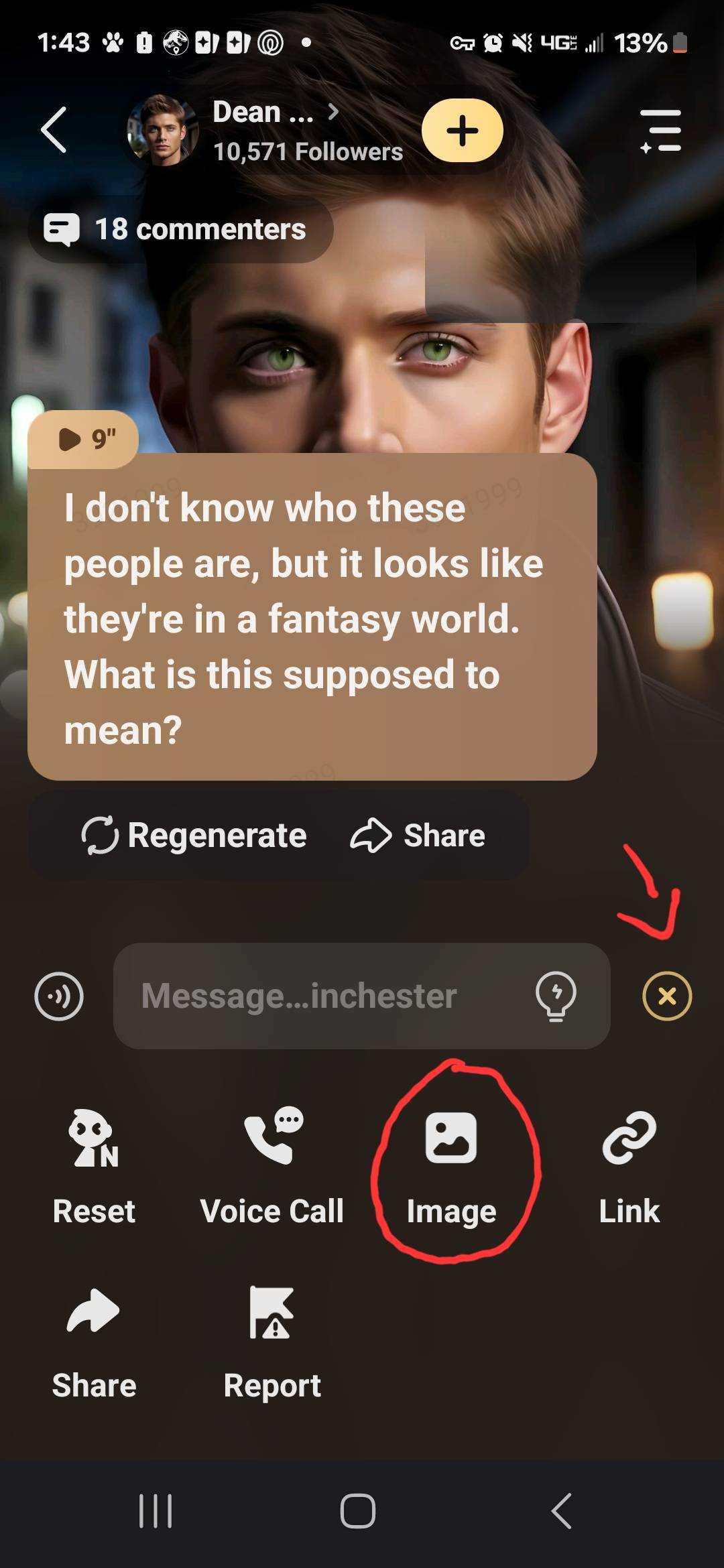Image resolution: width=724 pixels, height=1568 pixels.
Task: Share this reply via the button under the message
Action: (x=418, y=836)
